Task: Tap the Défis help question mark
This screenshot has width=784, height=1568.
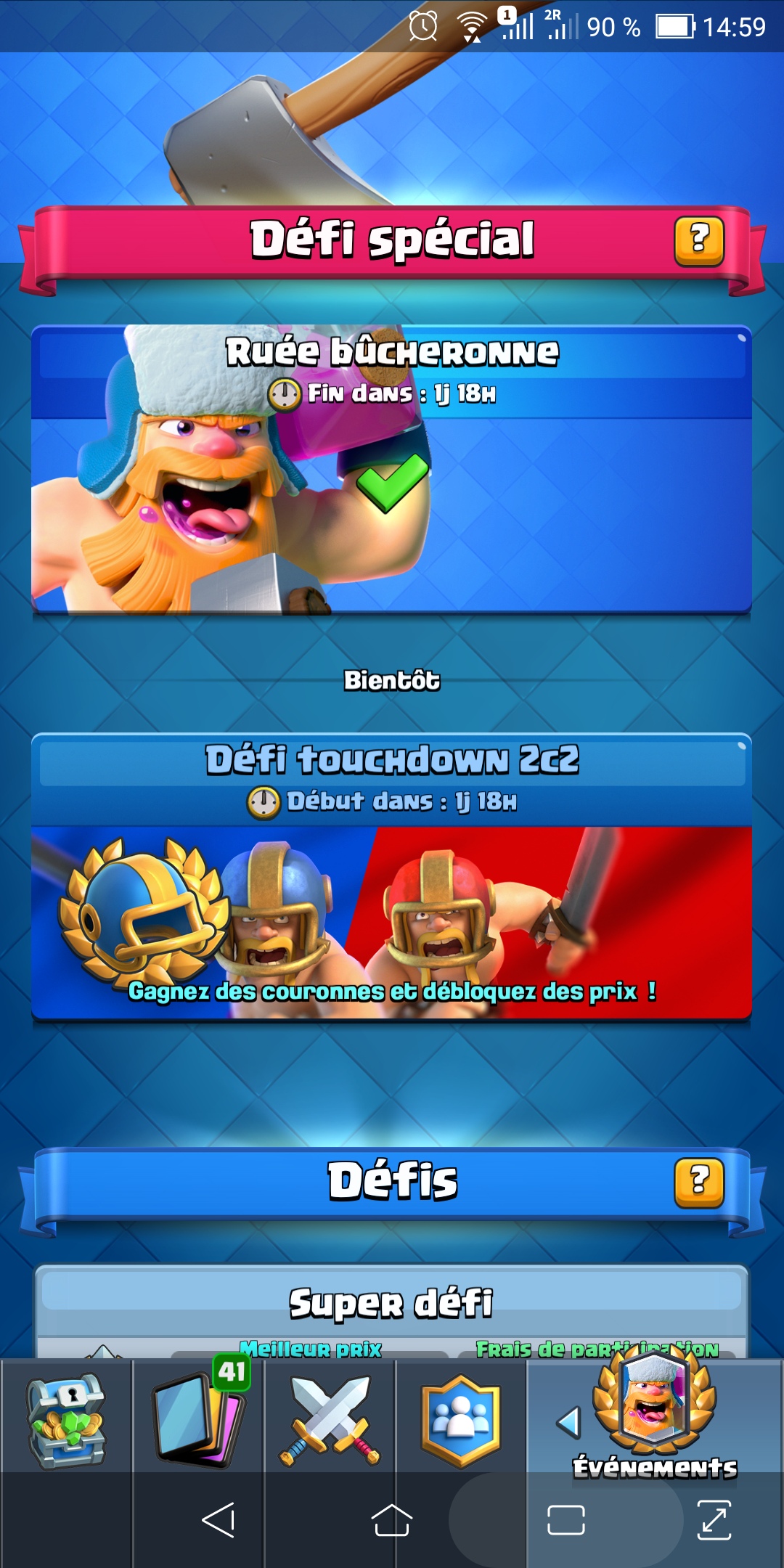Action: coord(699,1183)
